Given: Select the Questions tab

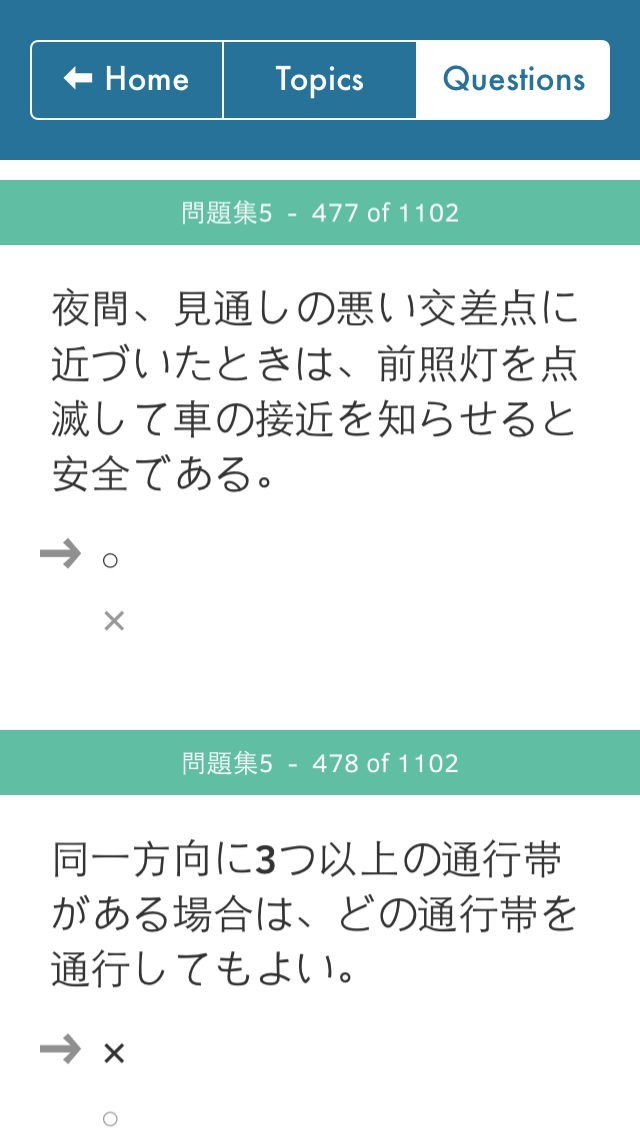Looking at the screenshot, I should (x=513, y=80).
